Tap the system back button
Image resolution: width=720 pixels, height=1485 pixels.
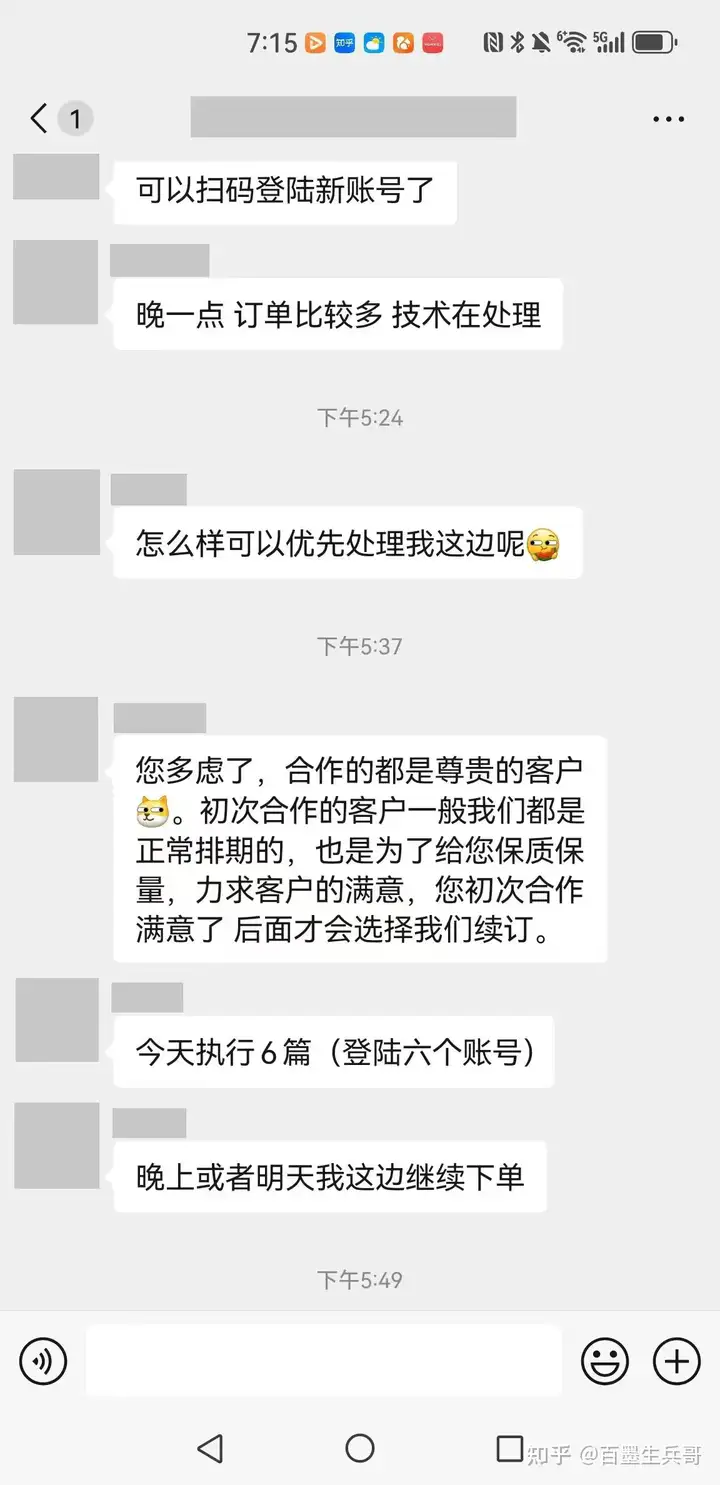[210, 1448]
